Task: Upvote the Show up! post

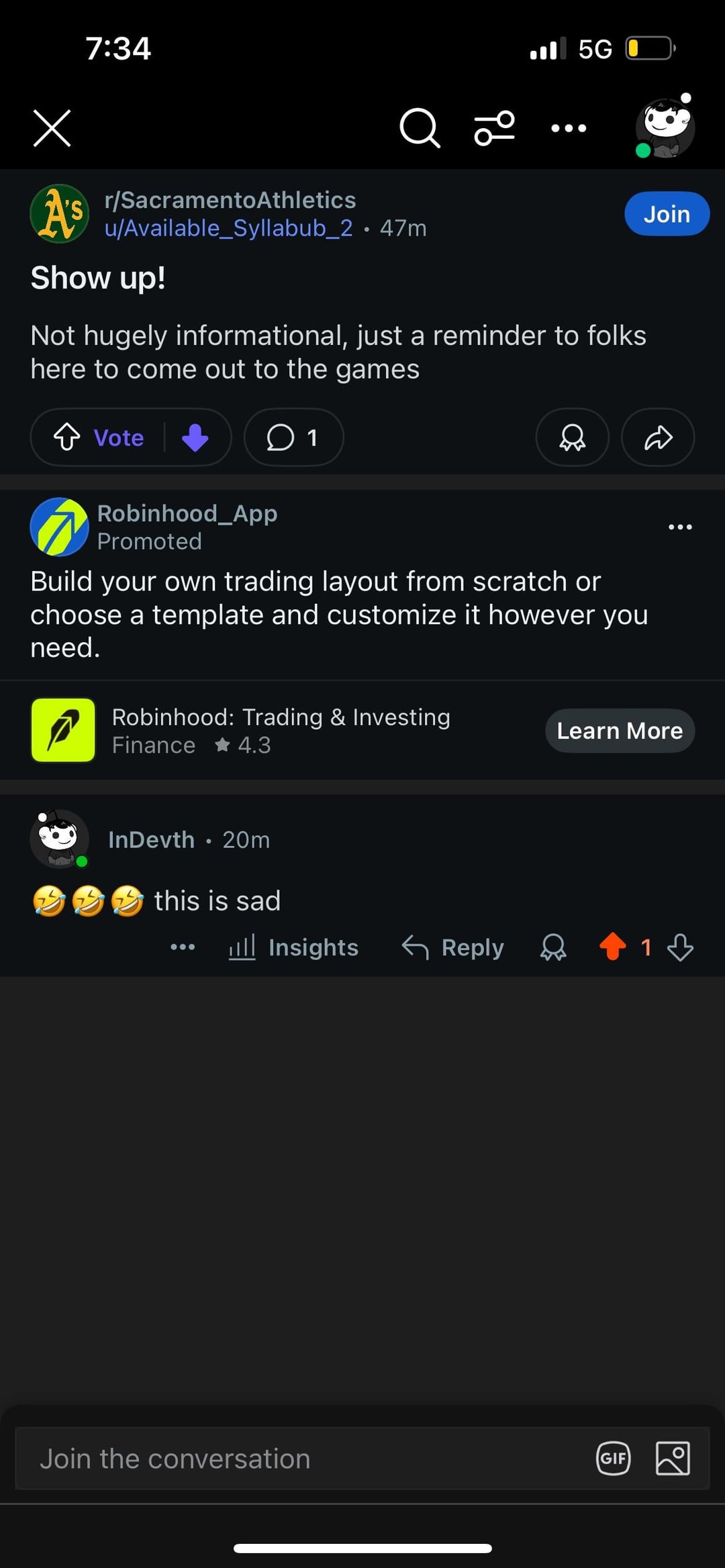Action: [67, 437]
